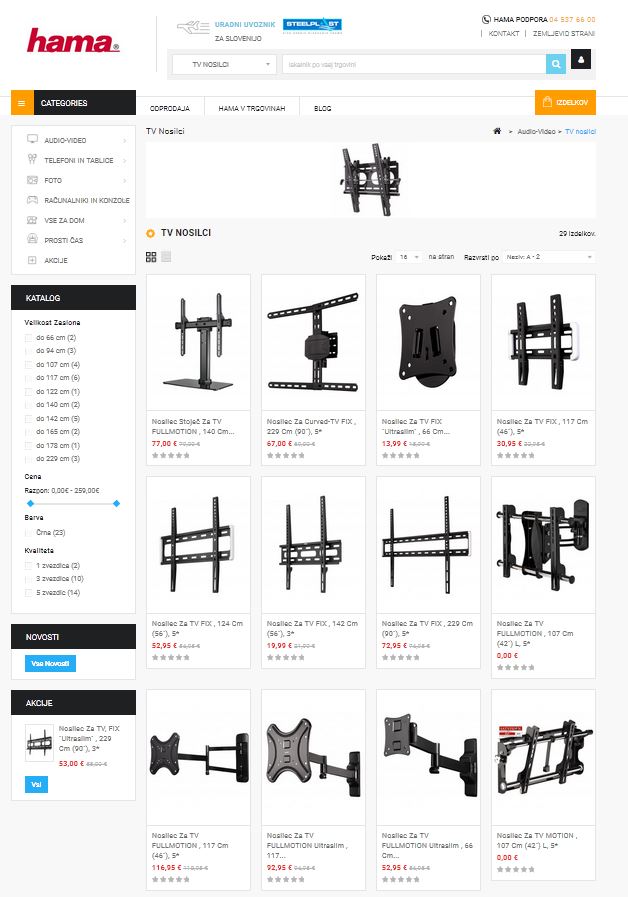Open the IZDELKOV cart button

point(566,102)
